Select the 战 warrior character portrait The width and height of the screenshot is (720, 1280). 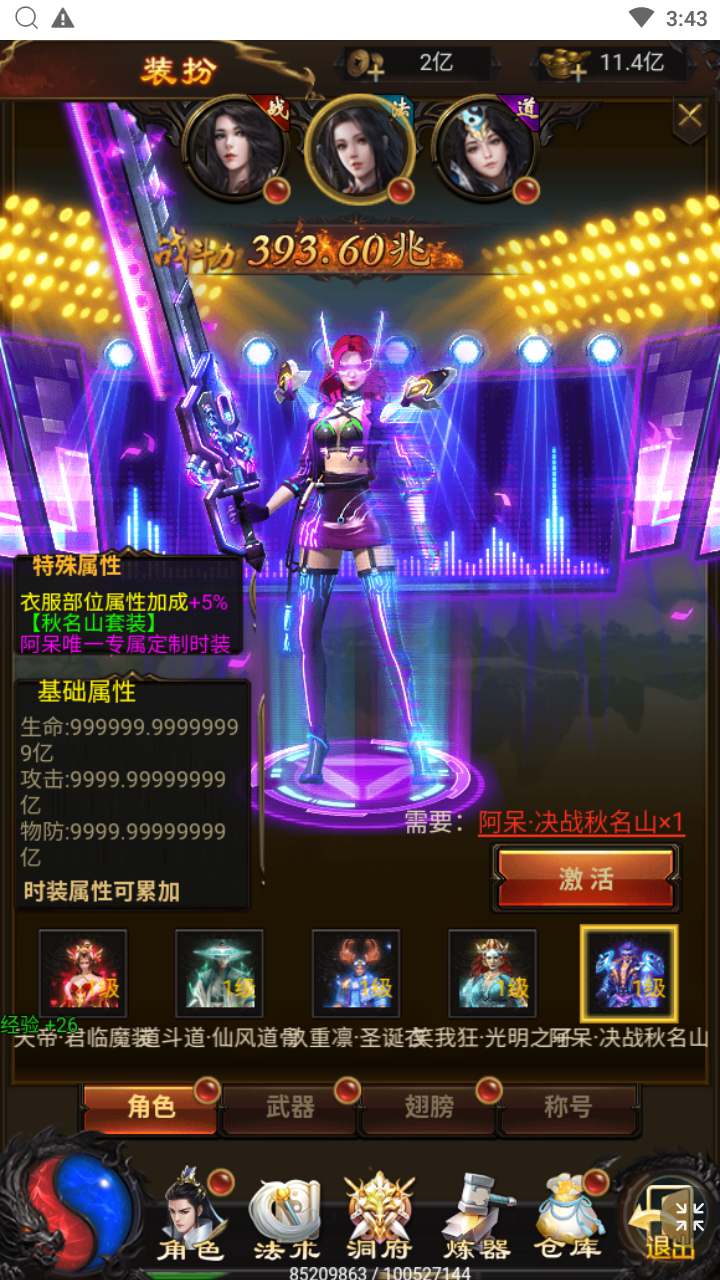pyautogui.click(x=236, y=150)
